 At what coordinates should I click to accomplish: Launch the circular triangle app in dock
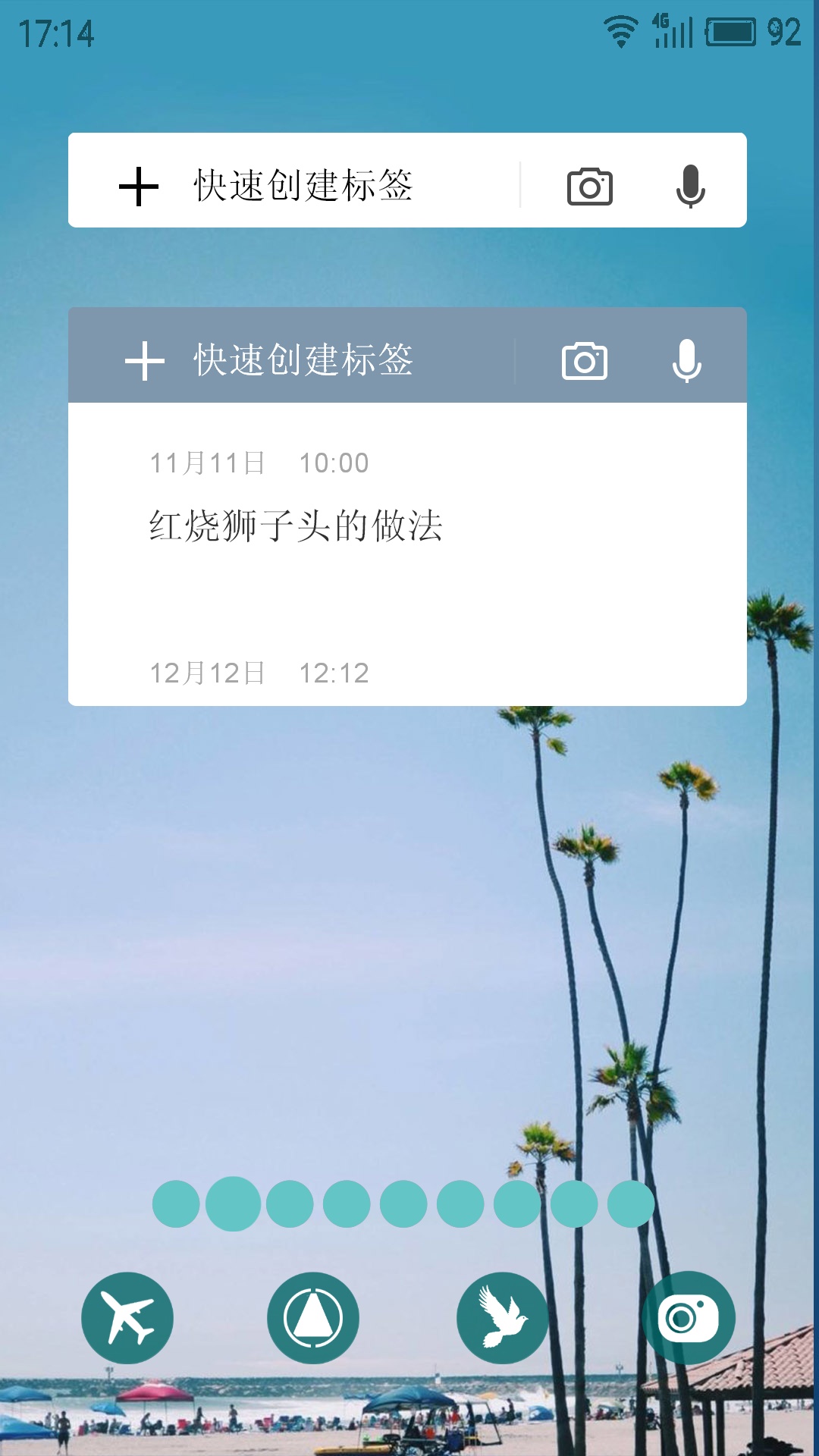(x=313, y=1318)
